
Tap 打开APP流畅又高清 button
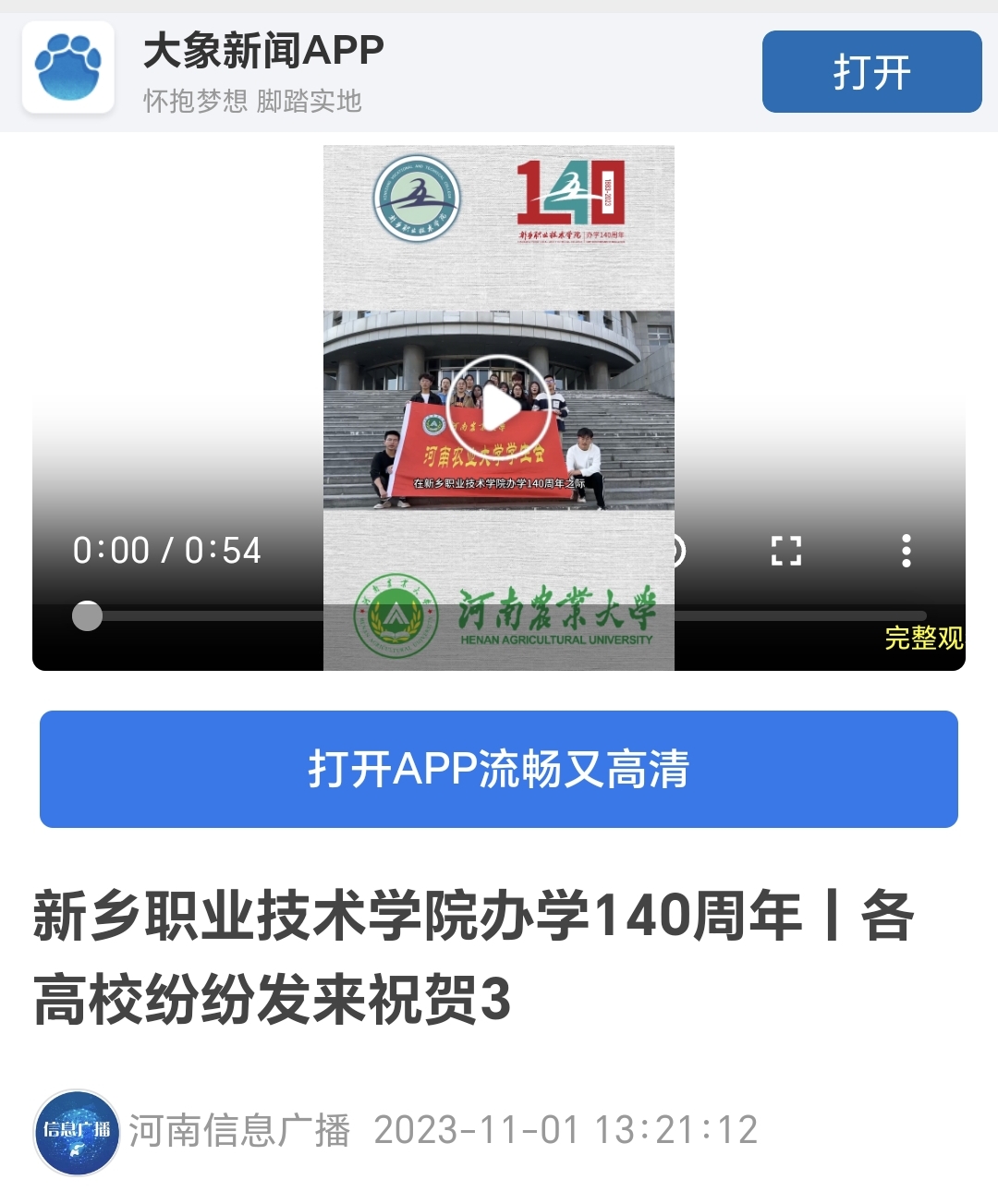(499, 769)
